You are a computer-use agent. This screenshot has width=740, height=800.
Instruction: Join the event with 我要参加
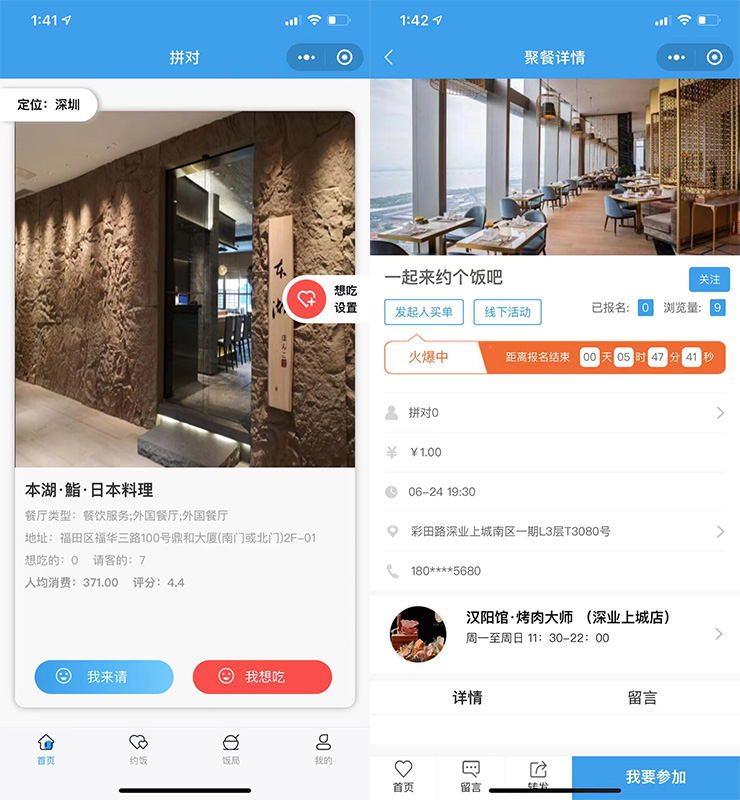tap(656, 777)
